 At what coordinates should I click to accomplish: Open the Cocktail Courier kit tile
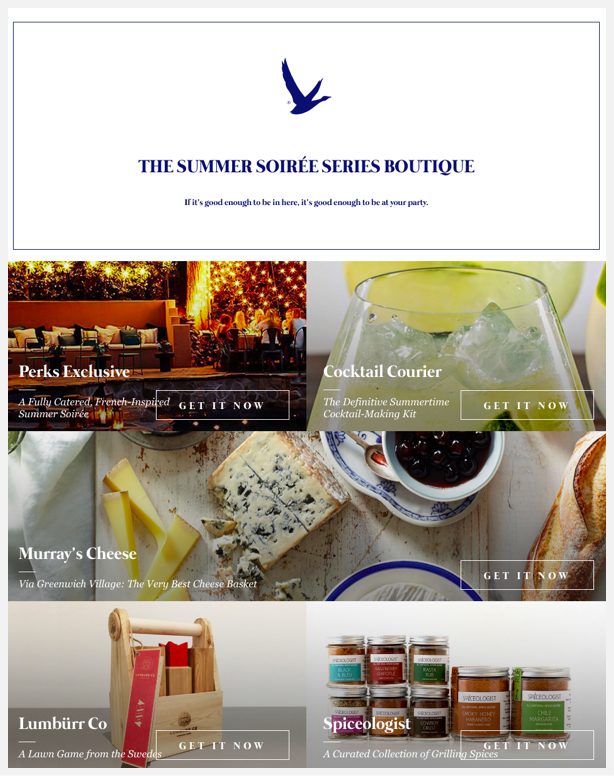click(456, 320)
